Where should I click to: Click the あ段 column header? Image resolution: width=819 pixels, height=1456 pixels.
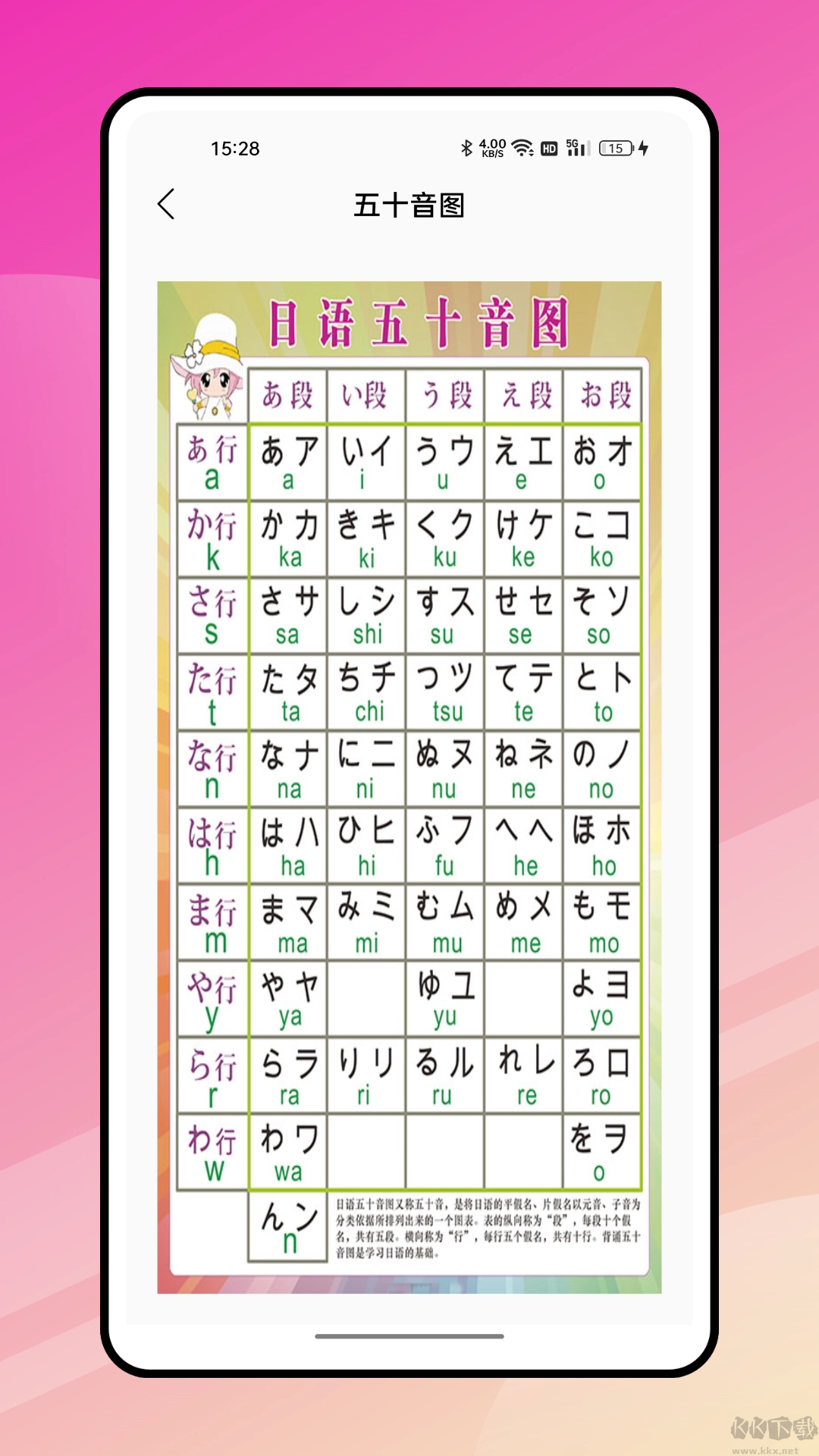click(x=288, y=394)
